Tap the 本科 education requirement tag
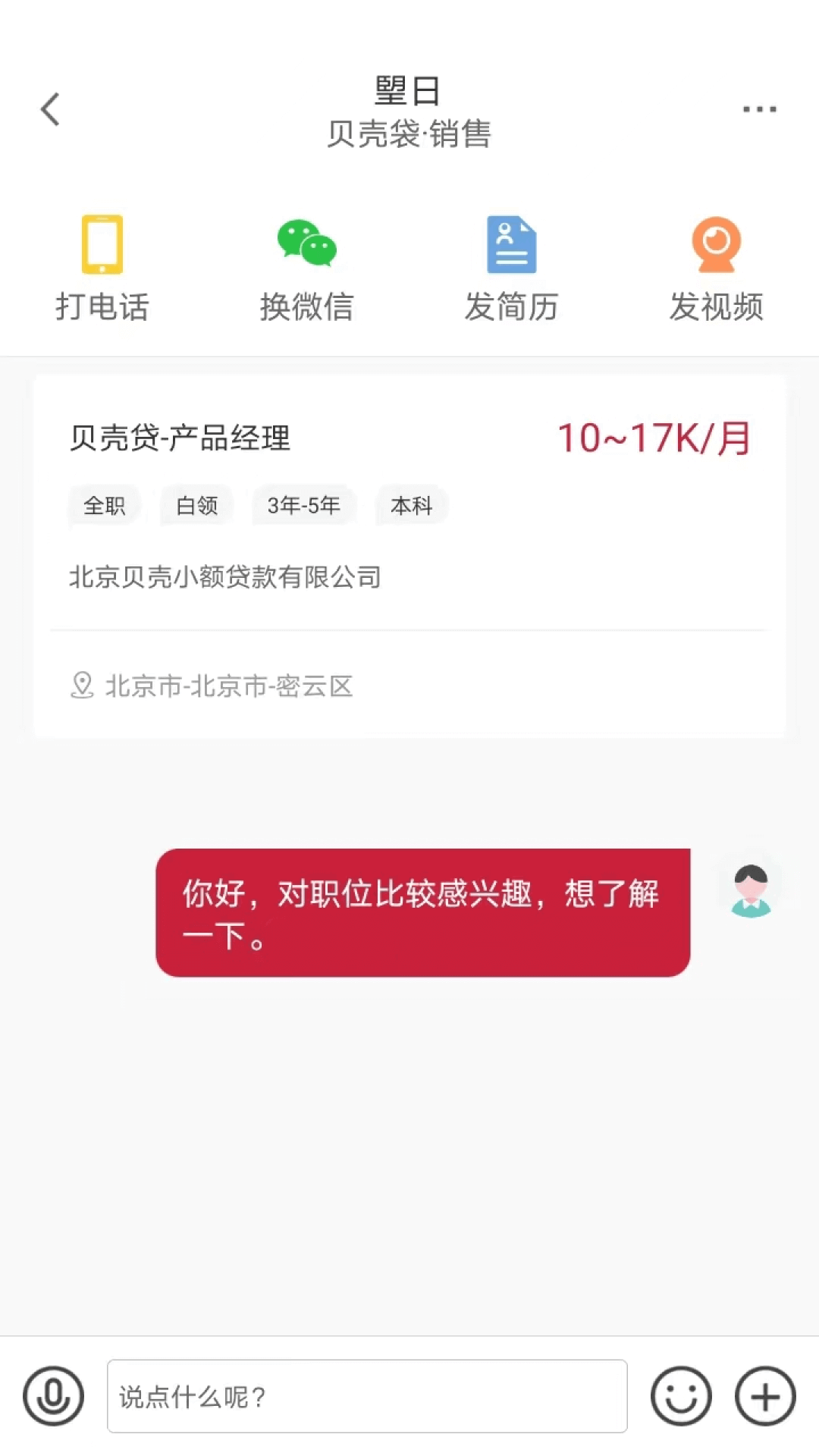The width and height of the screenshot is (819, 1456). [411, 505]
